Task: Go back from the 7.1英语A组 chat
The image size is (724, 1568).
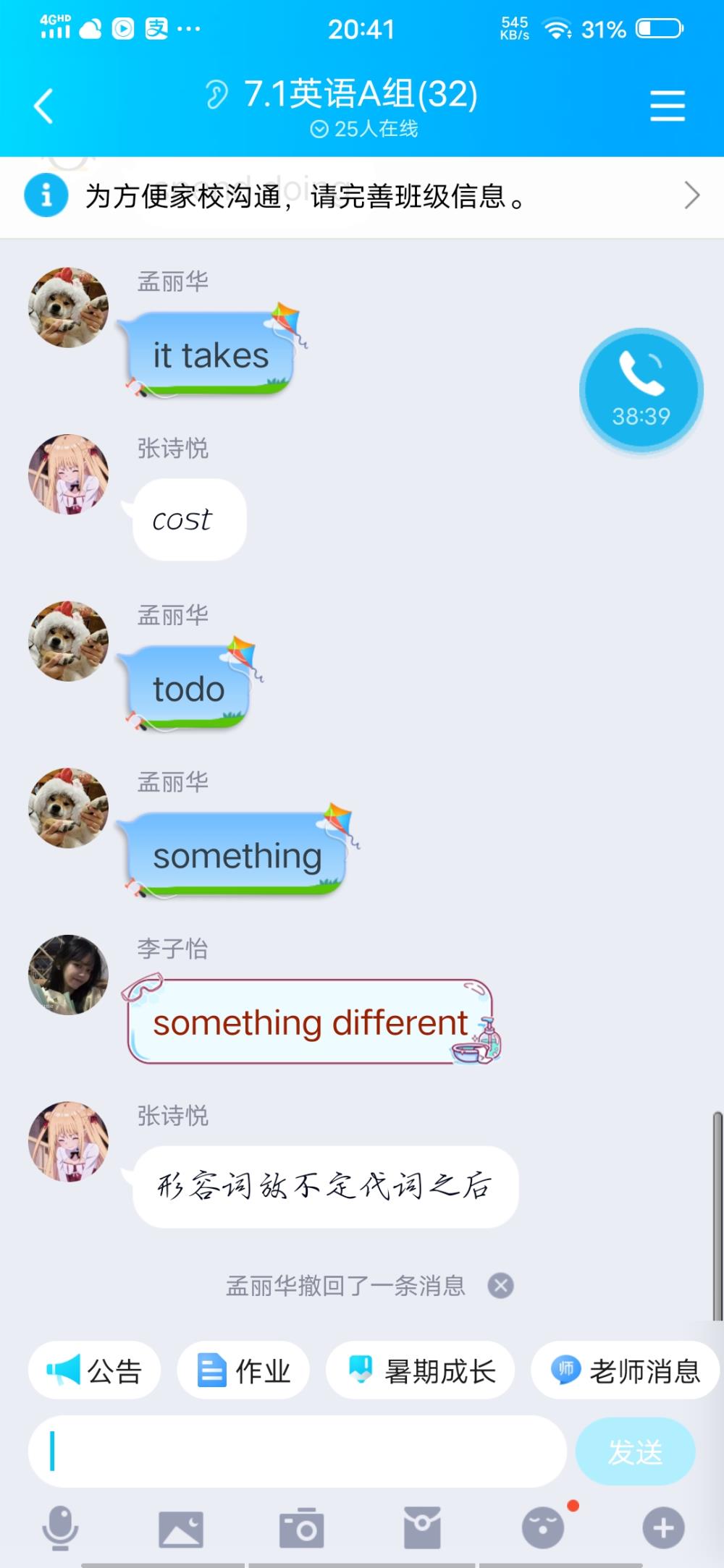Action: [43, 106]
